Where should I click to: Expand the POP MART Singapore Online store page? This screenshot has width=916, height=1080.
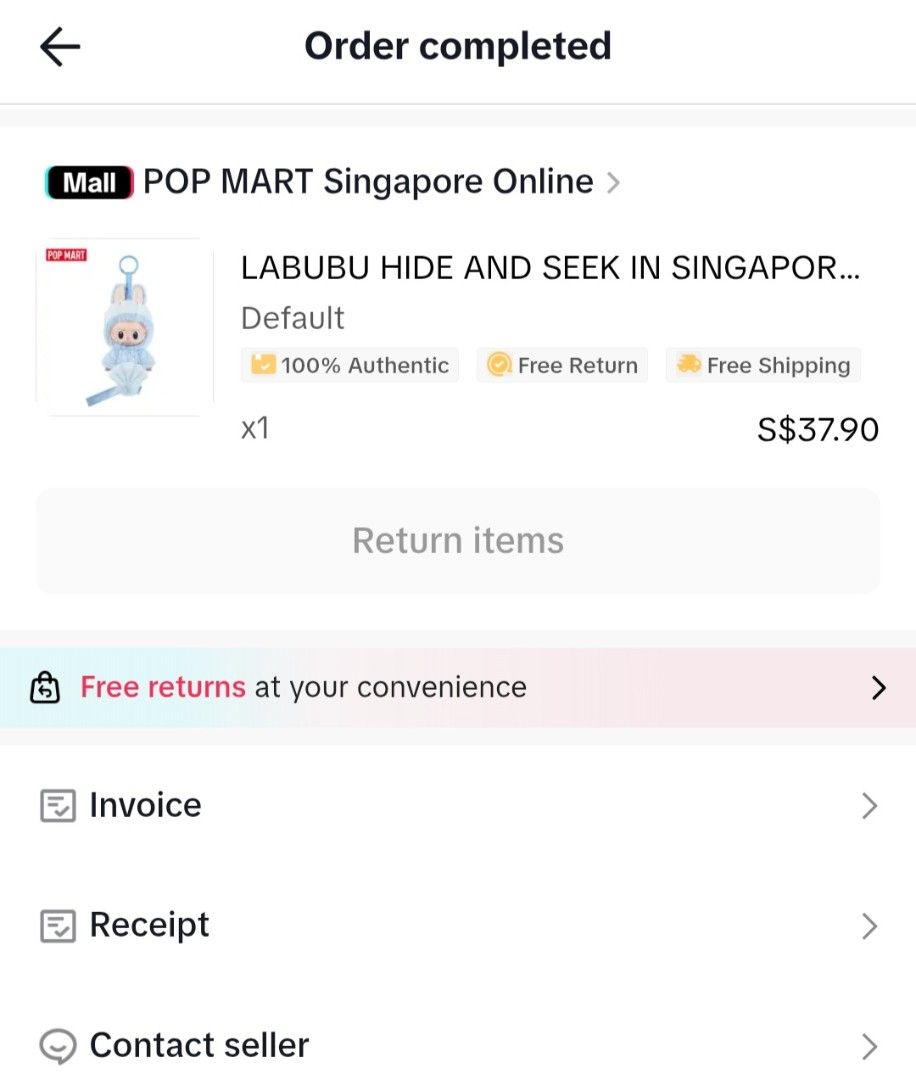click(x=614, y=182)
